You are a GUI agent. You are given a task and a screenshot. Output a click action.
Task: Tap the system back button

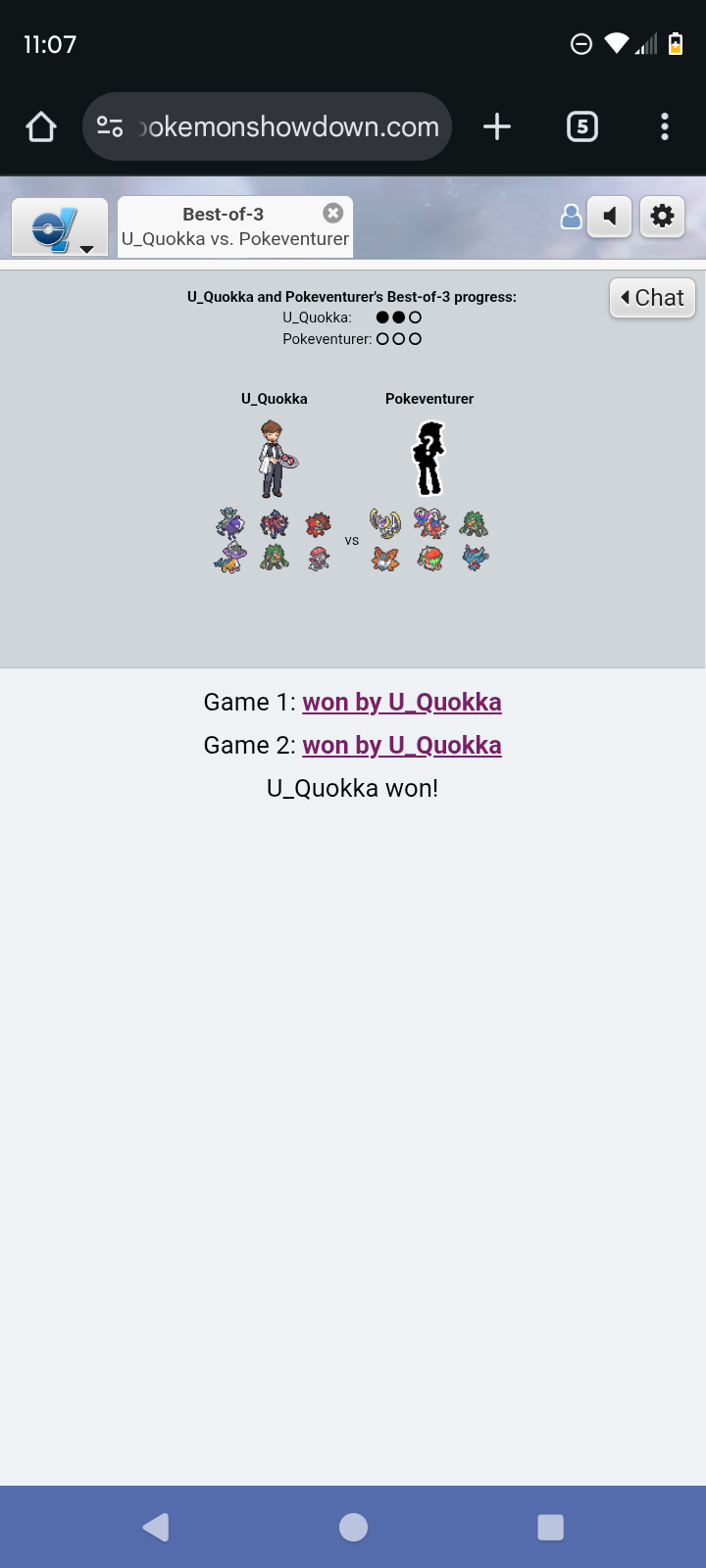pyautogui.click(x=156, y=1527)
